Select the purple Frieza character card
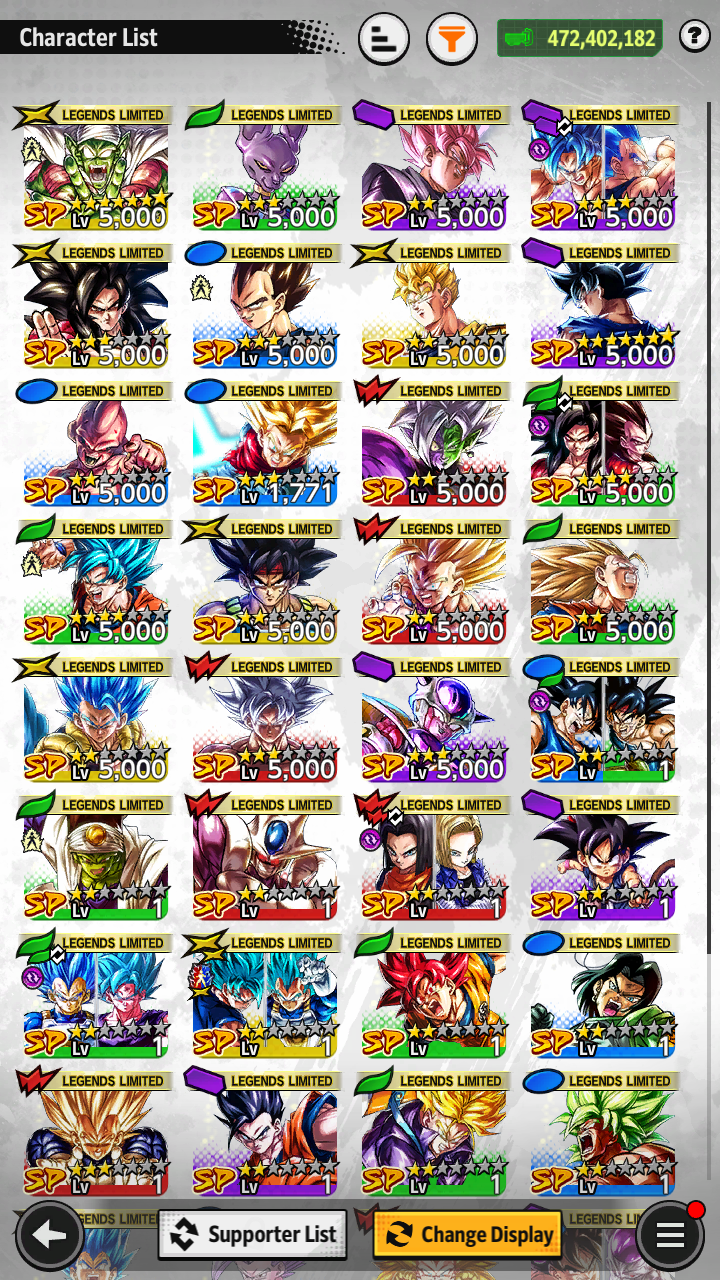 click(434, 719)
